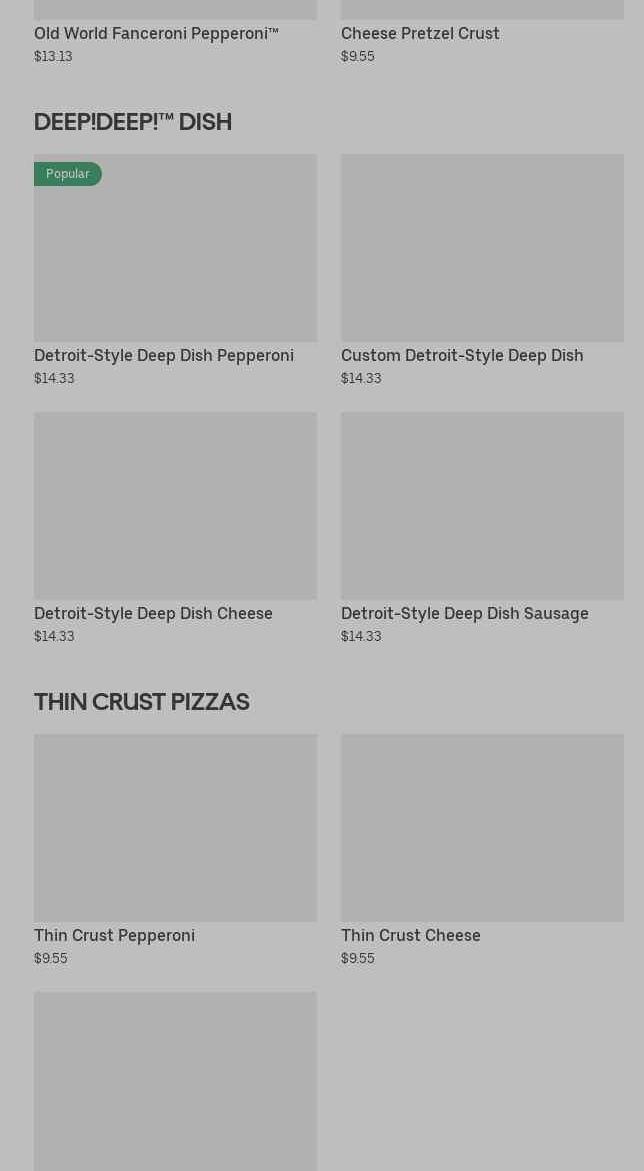Open Old World Fanceroni Pepperoni item
Viewport: 644px width, 1171px height.
pos(156,33)
